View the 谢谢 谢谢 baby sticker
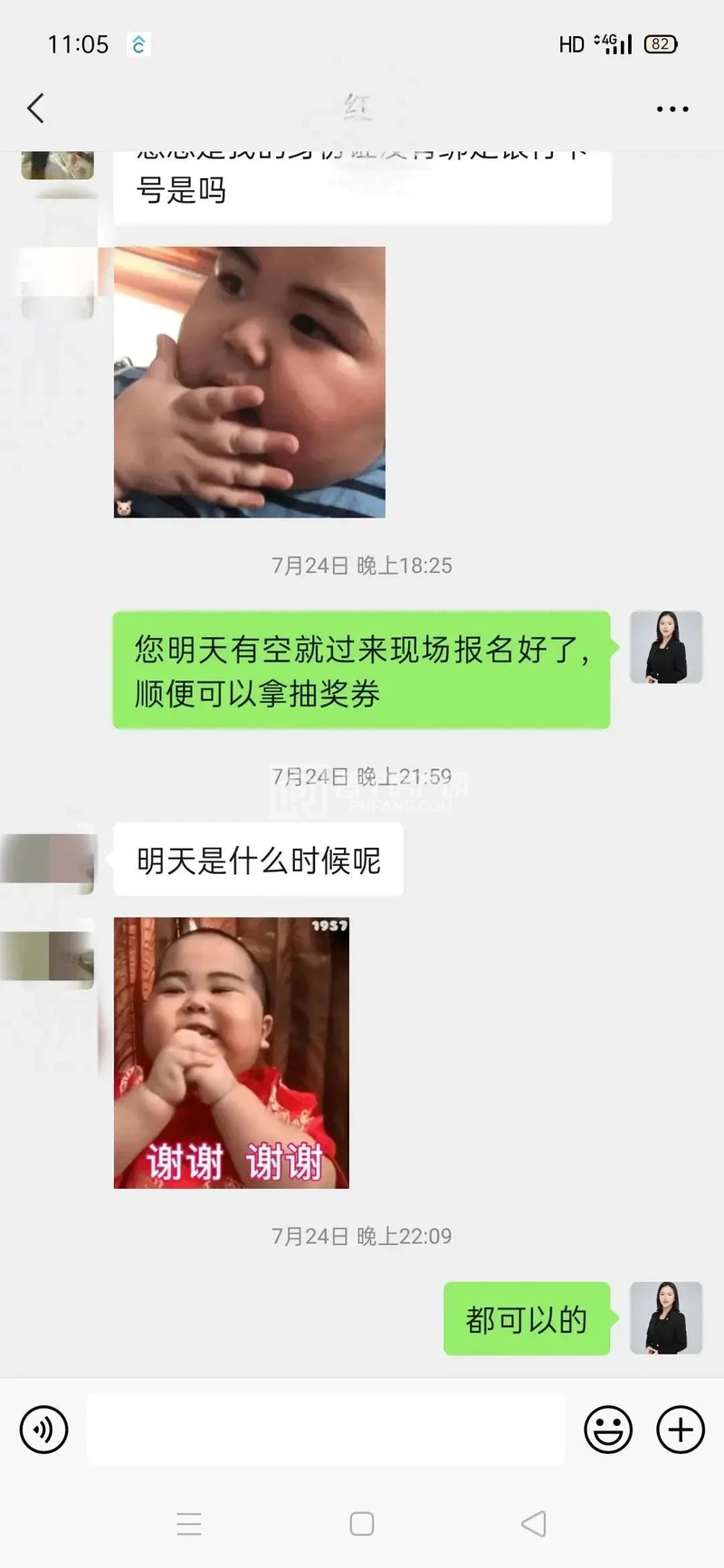Image resolution: width=724 pixels, height=1568 pixels. (232, 1052)
